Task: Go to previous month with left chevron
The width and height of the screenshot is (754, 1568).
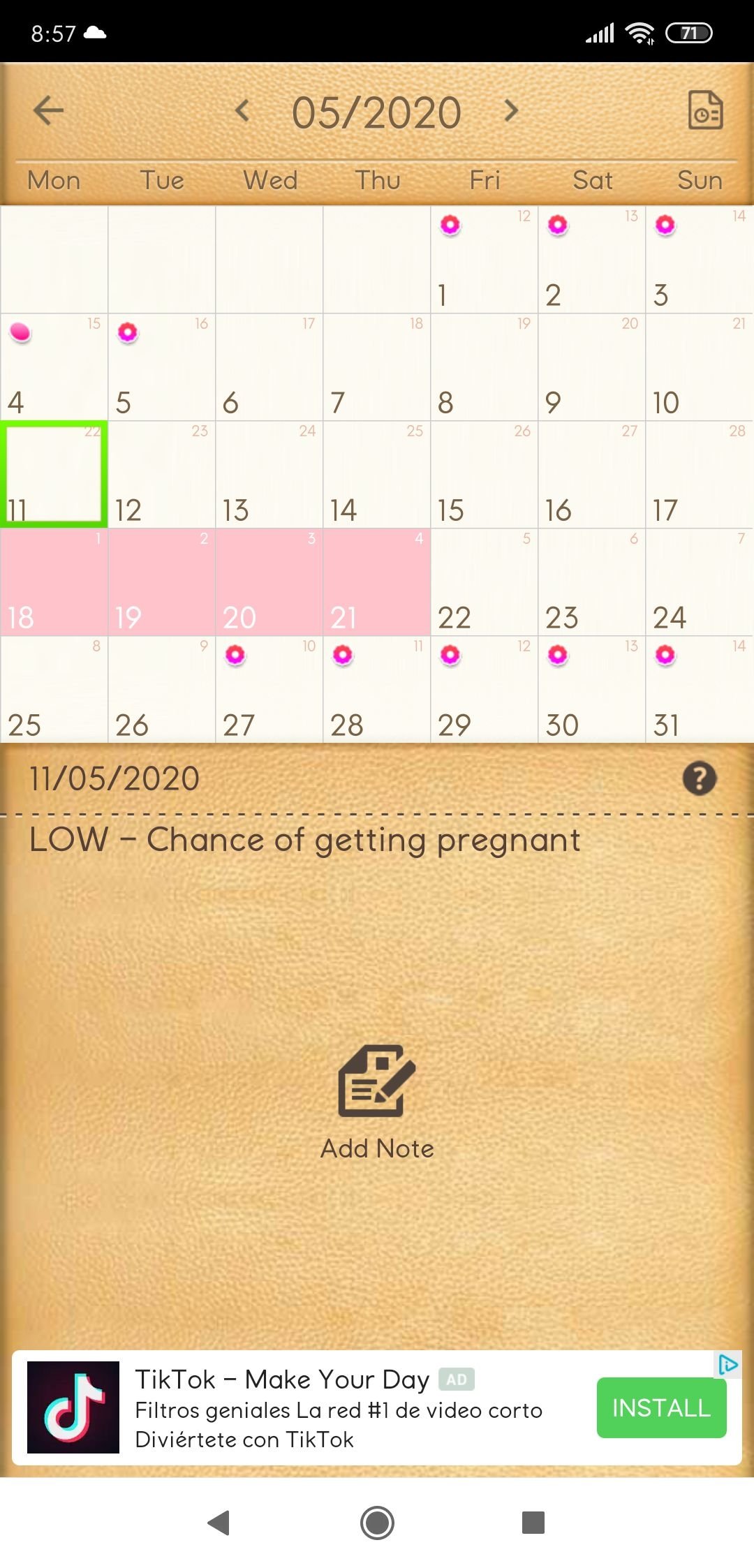Action: pyautogui.click(x=241, y=110)
